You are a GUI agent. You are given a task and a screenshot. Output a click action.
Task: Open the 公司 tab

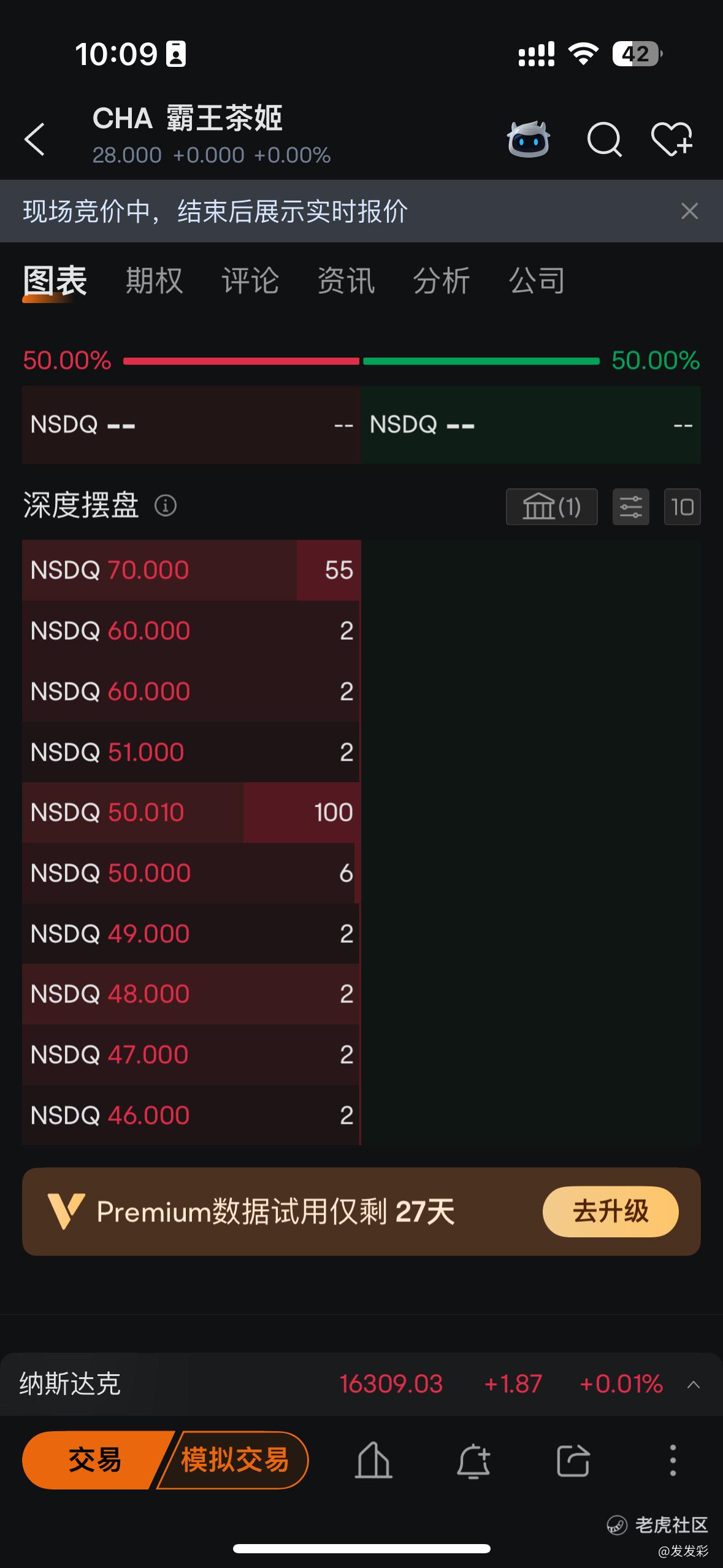point(537,281)
